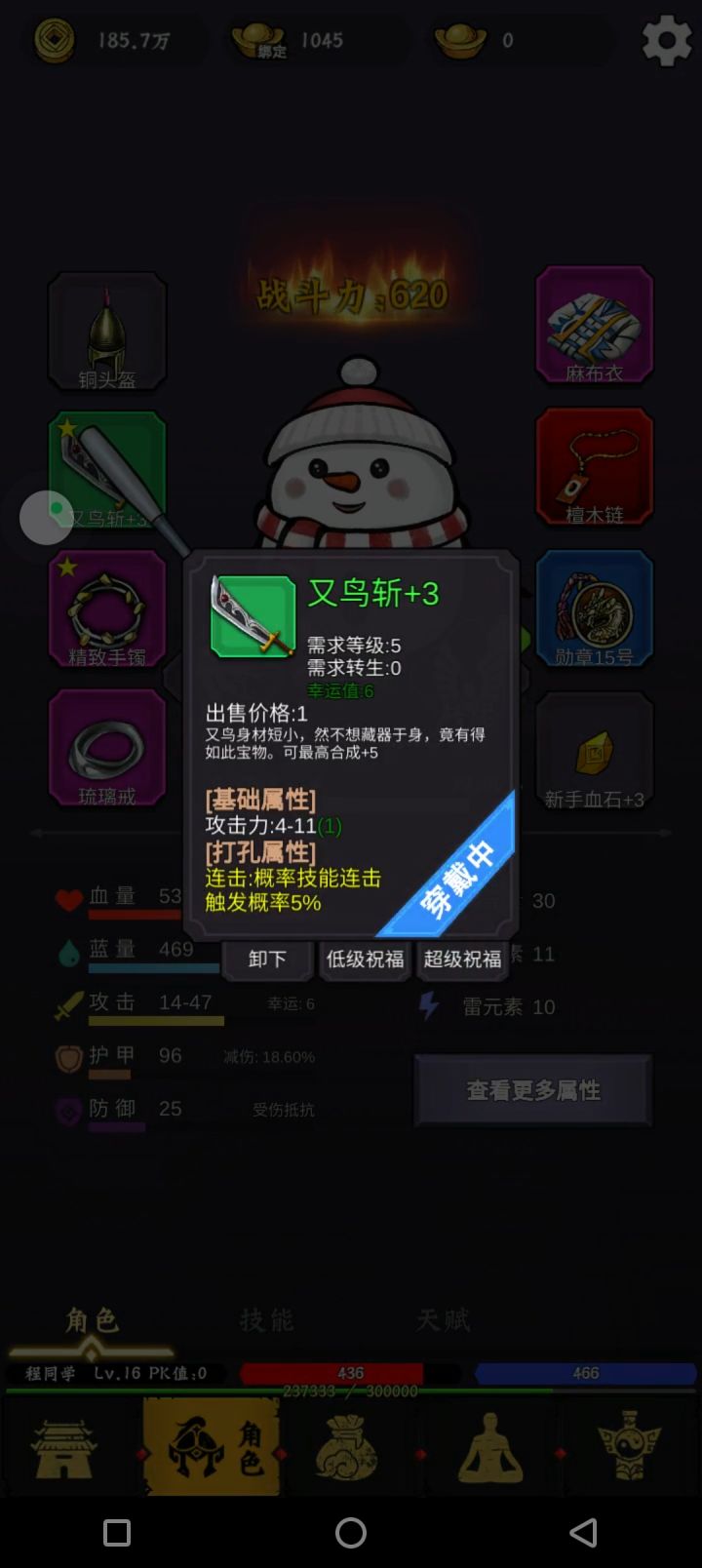This screenshot has width=702, height=1568.
Task: Open the moneybag inventory icon in bottom navigation
Action: point(349,1448)
